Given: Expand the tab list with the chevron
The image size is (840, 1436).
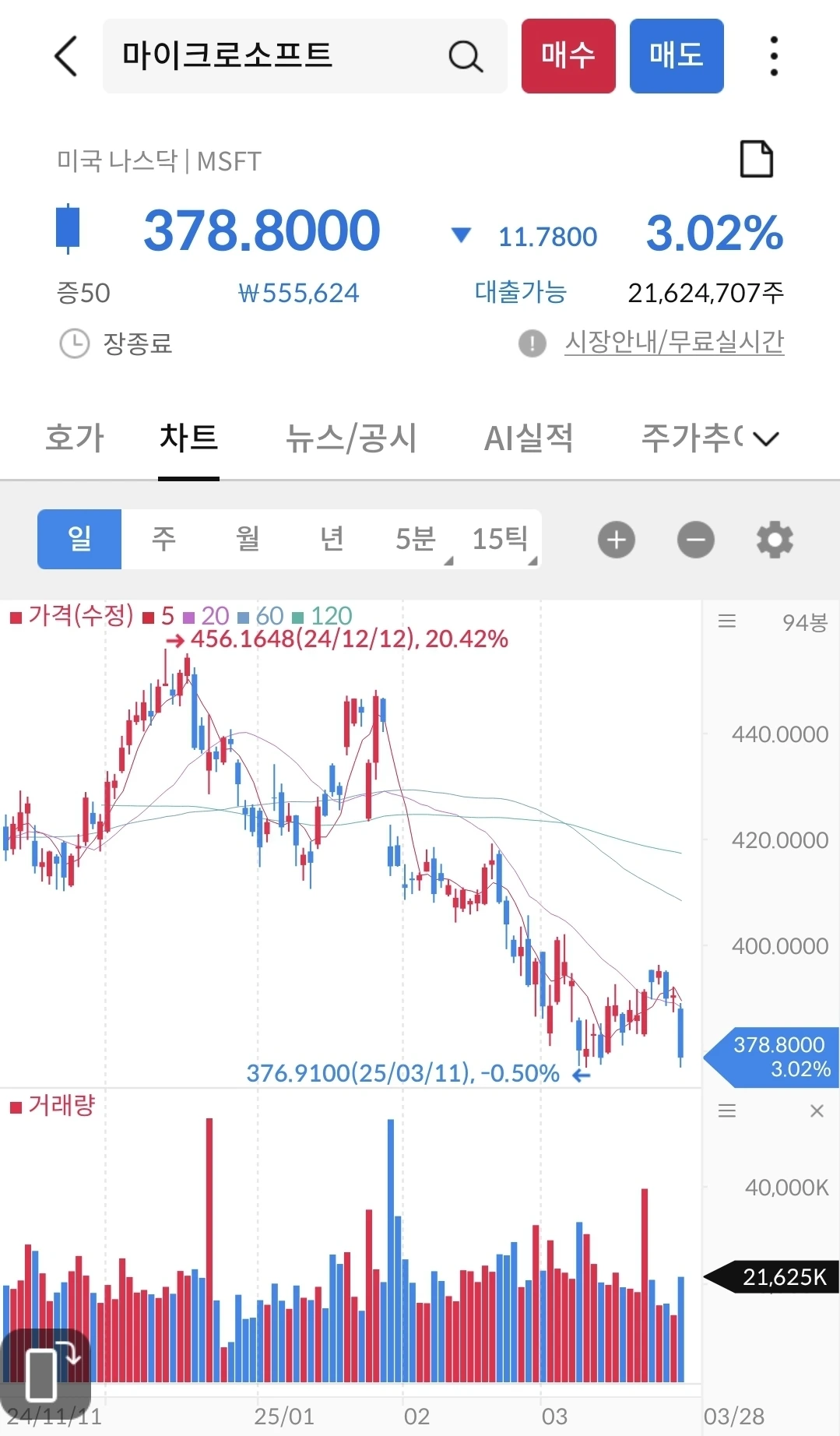Looking at the screenshot, I should tap(766, 438).
